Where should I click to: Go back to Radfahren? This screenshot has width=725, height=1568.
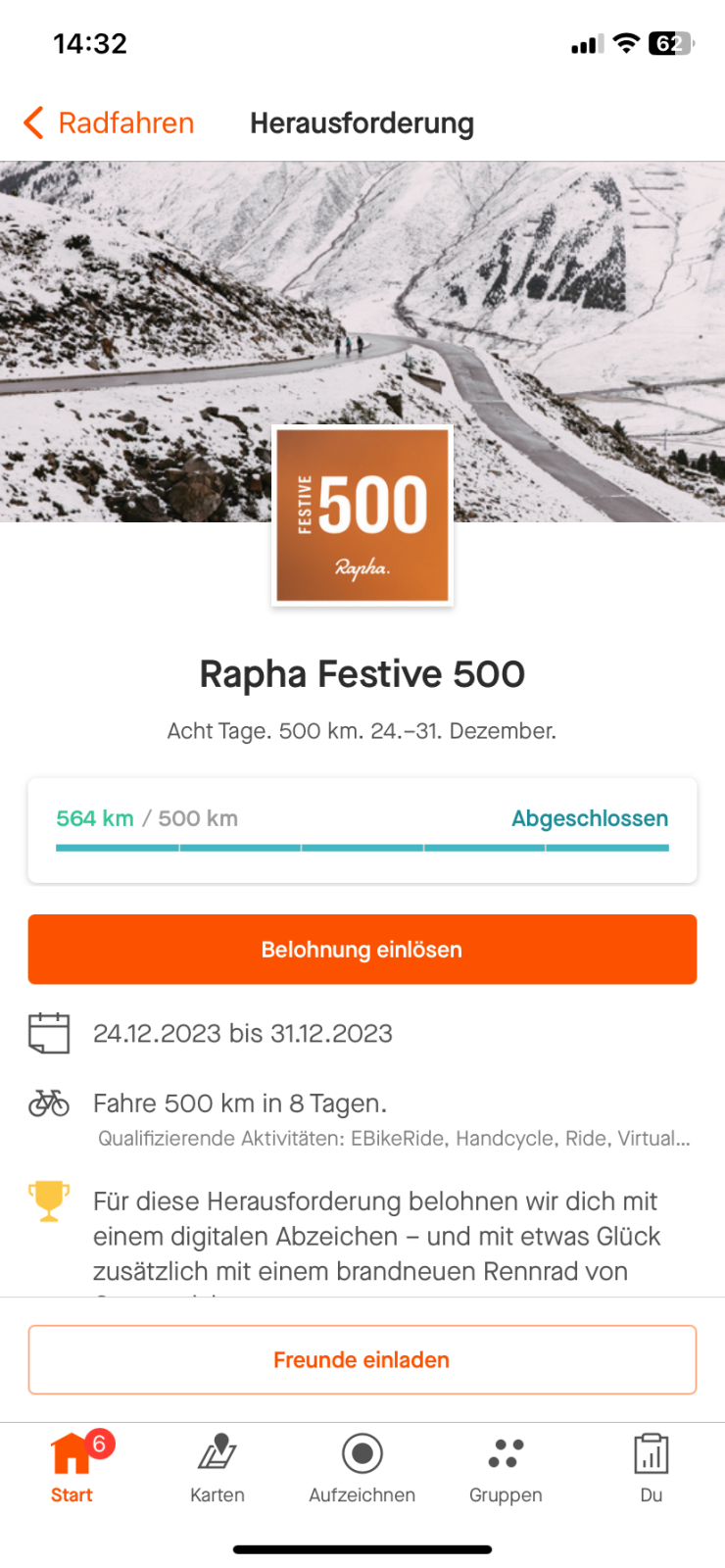[x=109, y=123]
